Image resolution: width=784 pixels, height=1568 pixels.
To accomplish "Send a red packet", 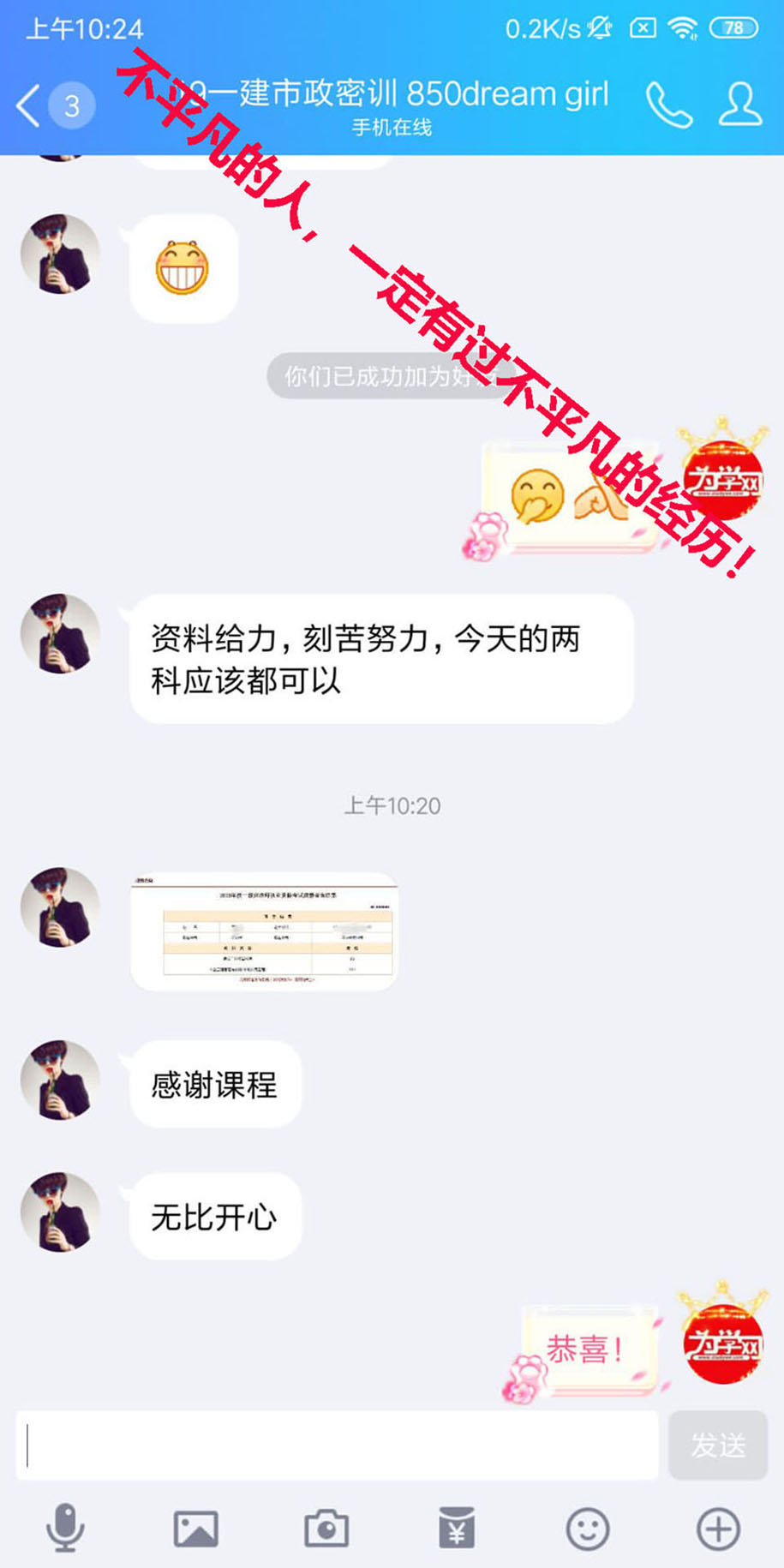I will pos(457,1528).
